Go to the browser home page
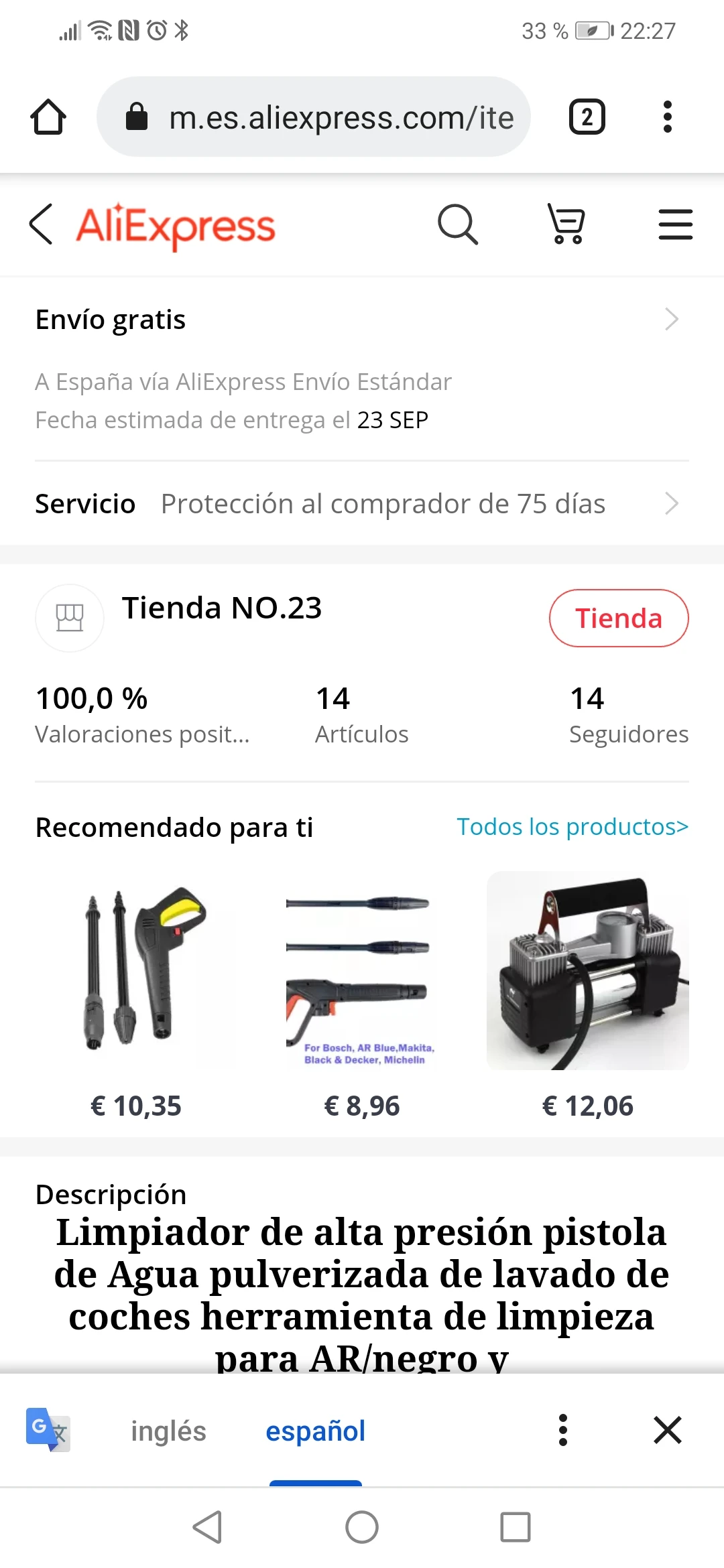 coord(48,117)
